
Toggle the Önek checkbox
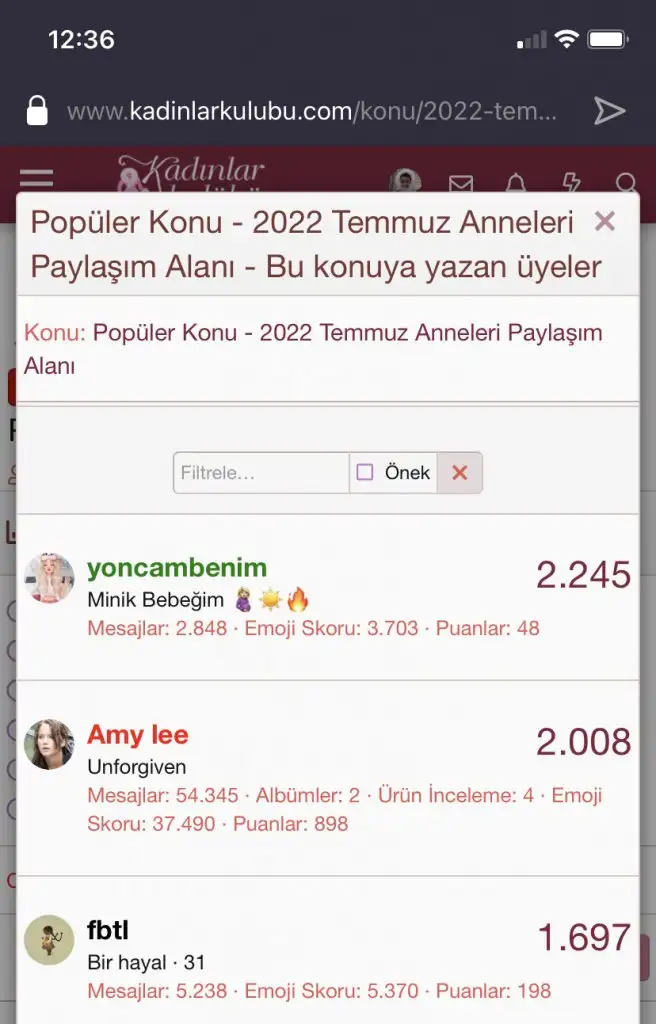tap(365, 473)
